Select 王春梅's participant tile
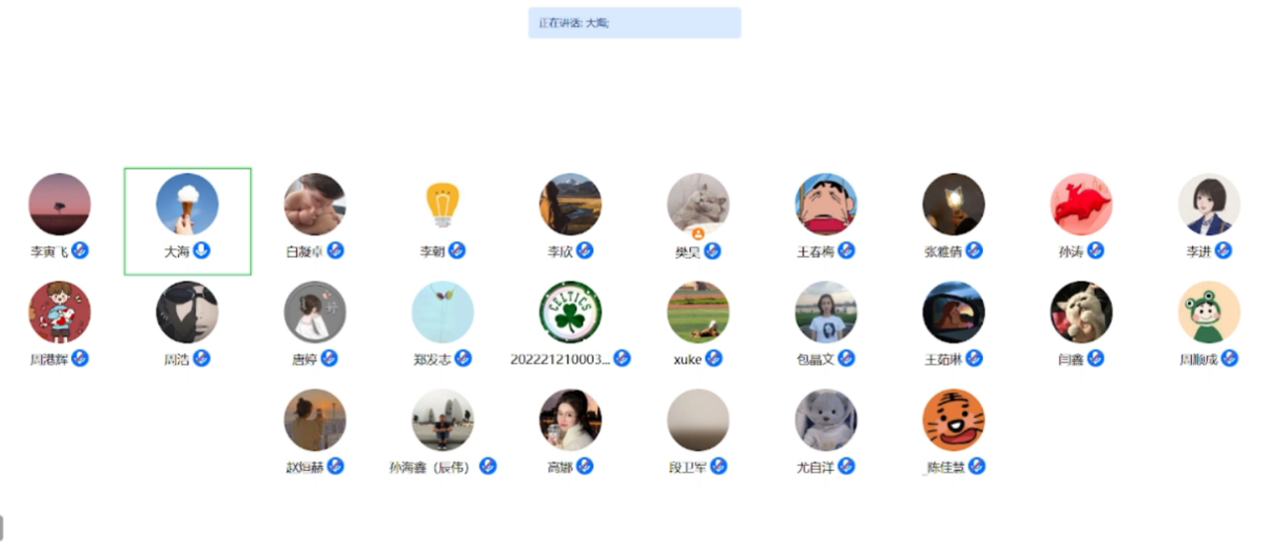1269x542 pixels. pyautogui.click(x=826, y=205)
